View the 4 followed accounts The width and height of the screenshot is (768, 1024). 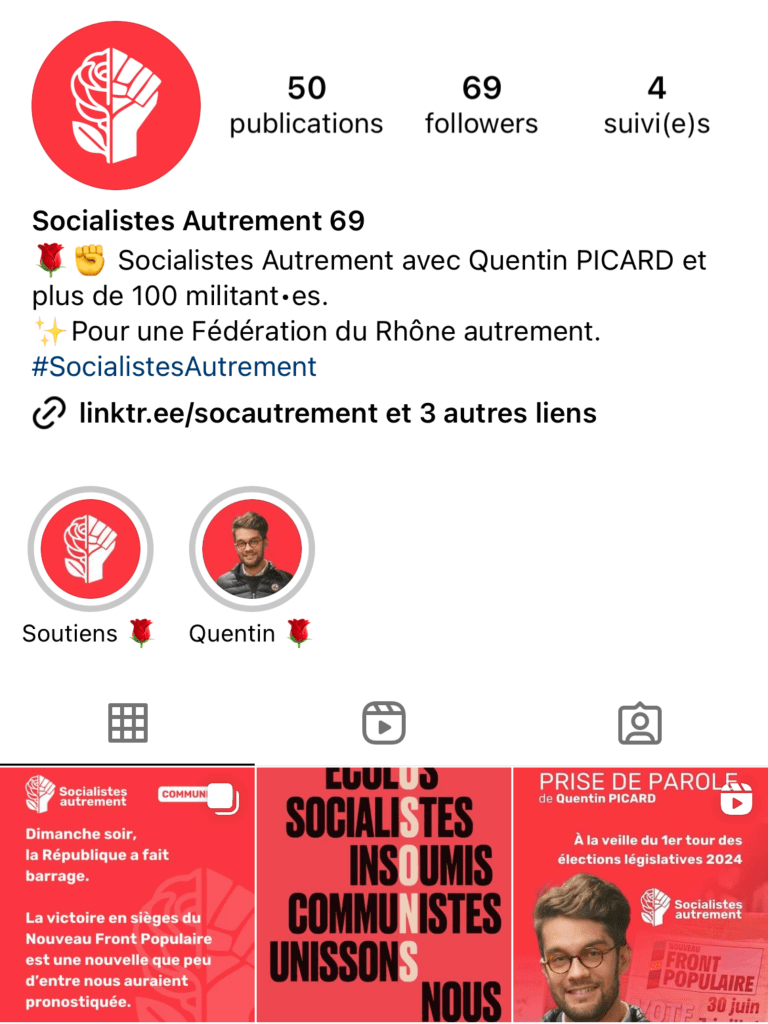coord(656,105)
